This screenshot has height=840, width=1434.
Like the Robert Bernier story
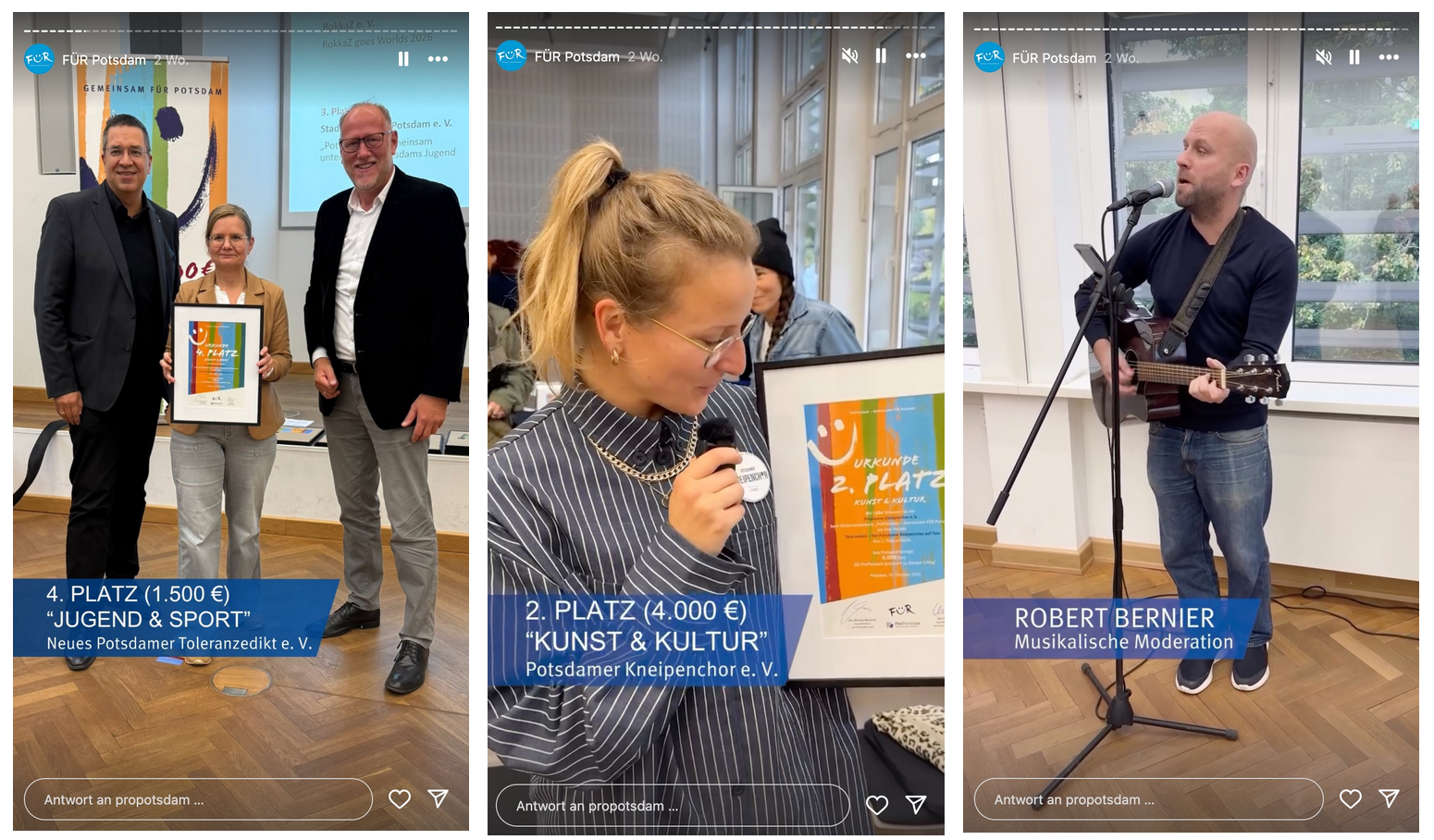[x=1351, y=799]
